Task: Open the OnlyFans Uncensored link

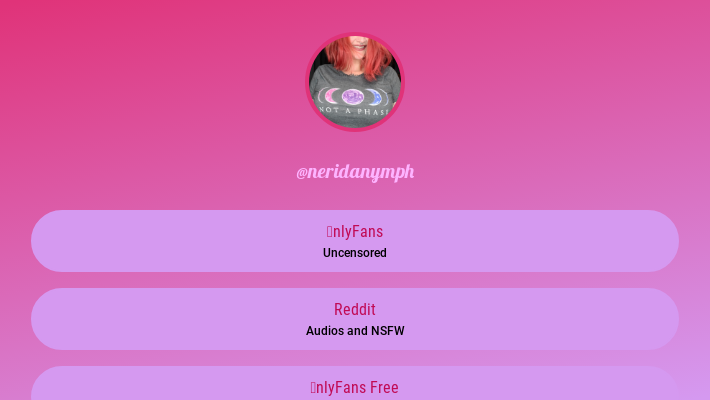Action: point(355,241)
